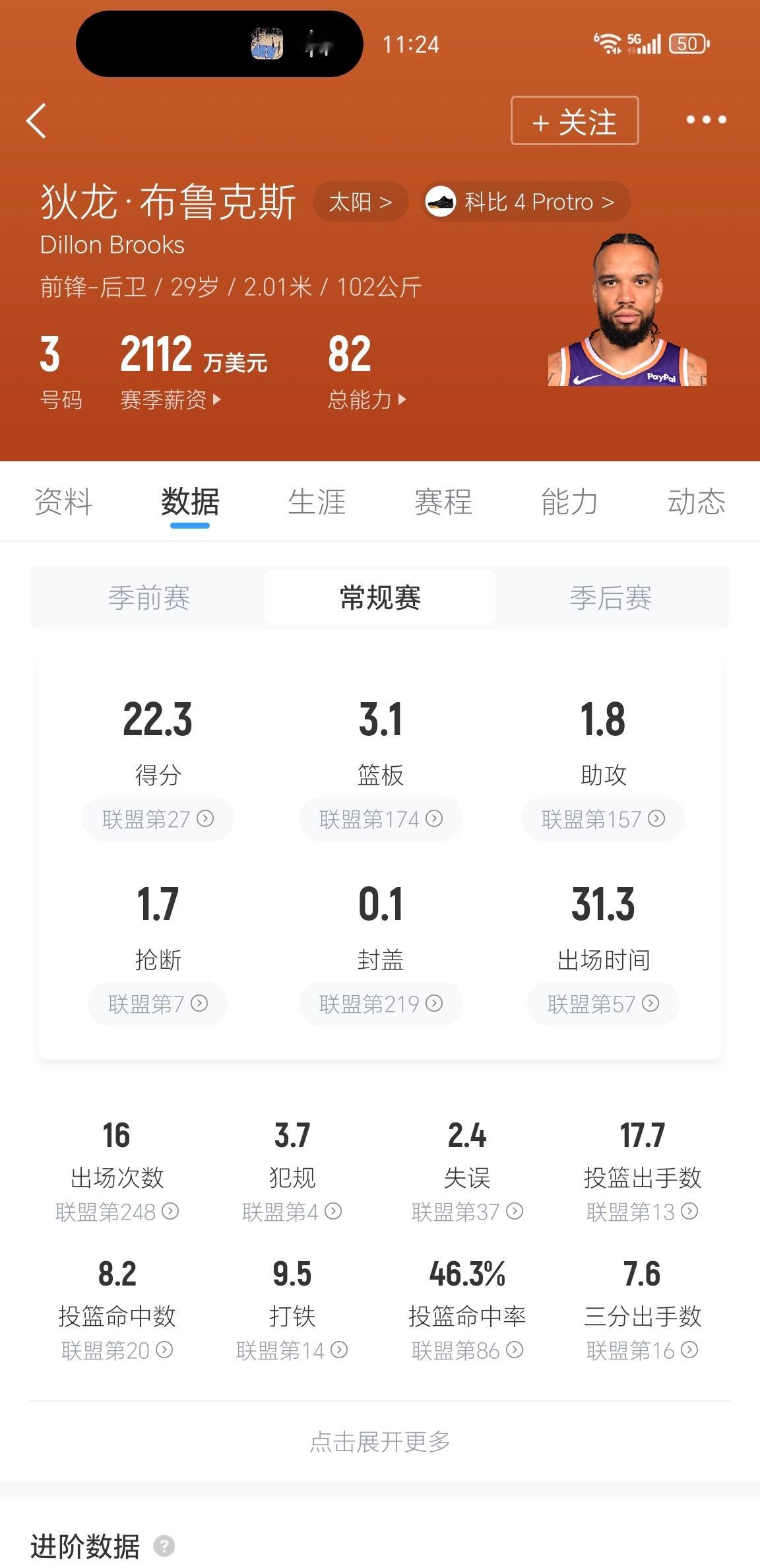The width and height of the screenshot is (760, 1568).
Task: Select the 常规赛 segment
Action: pyautogui.click(x=380, y=596)
